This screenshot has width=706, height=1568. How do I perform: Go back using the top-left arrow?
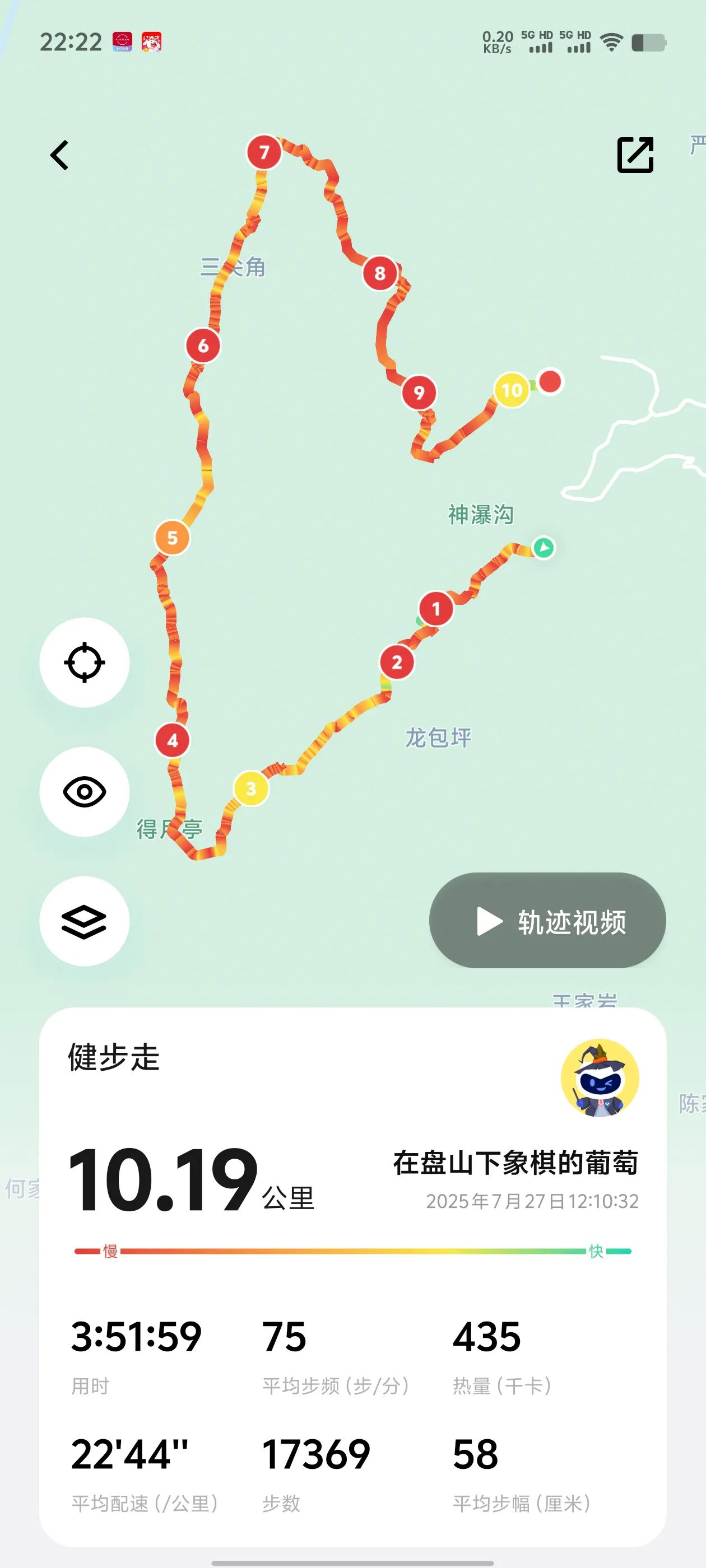tap(60, 155)
